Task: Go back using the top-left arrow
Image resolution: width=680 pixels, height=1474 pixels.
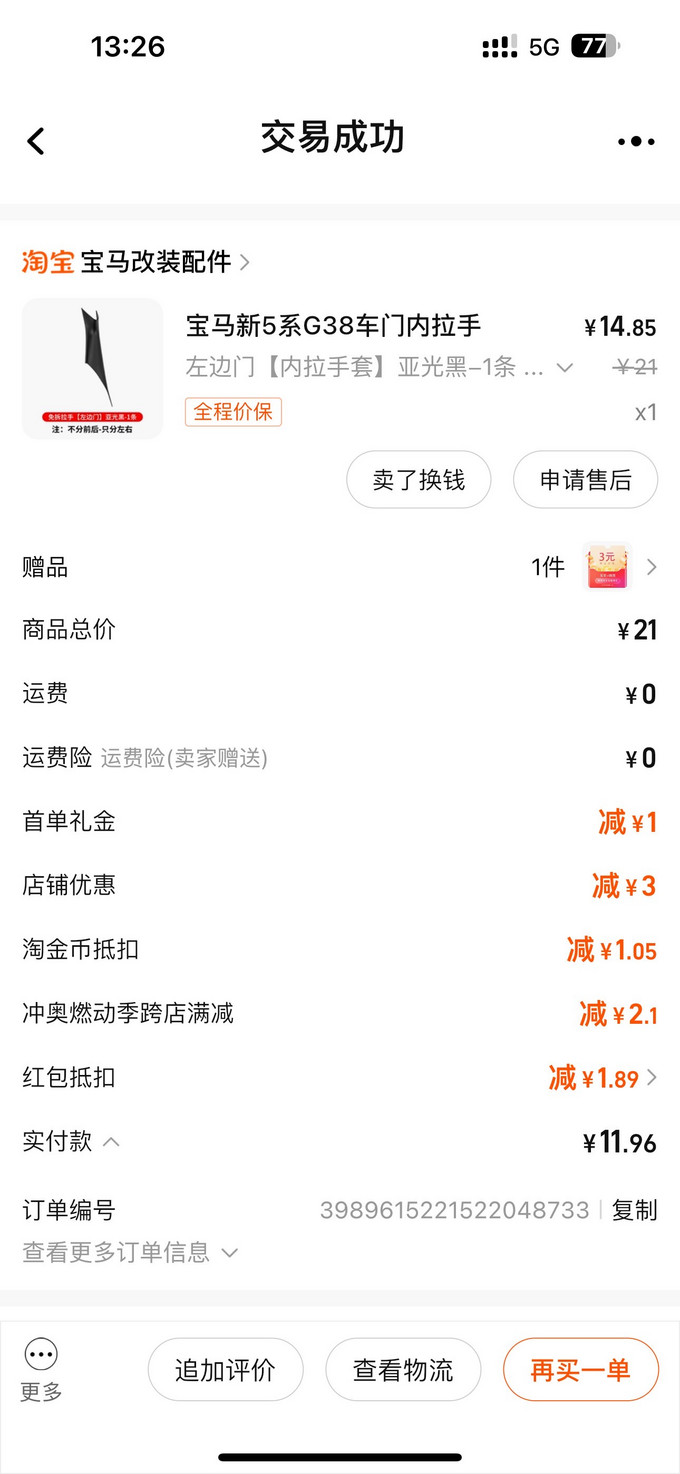Action: coord(36,141)
